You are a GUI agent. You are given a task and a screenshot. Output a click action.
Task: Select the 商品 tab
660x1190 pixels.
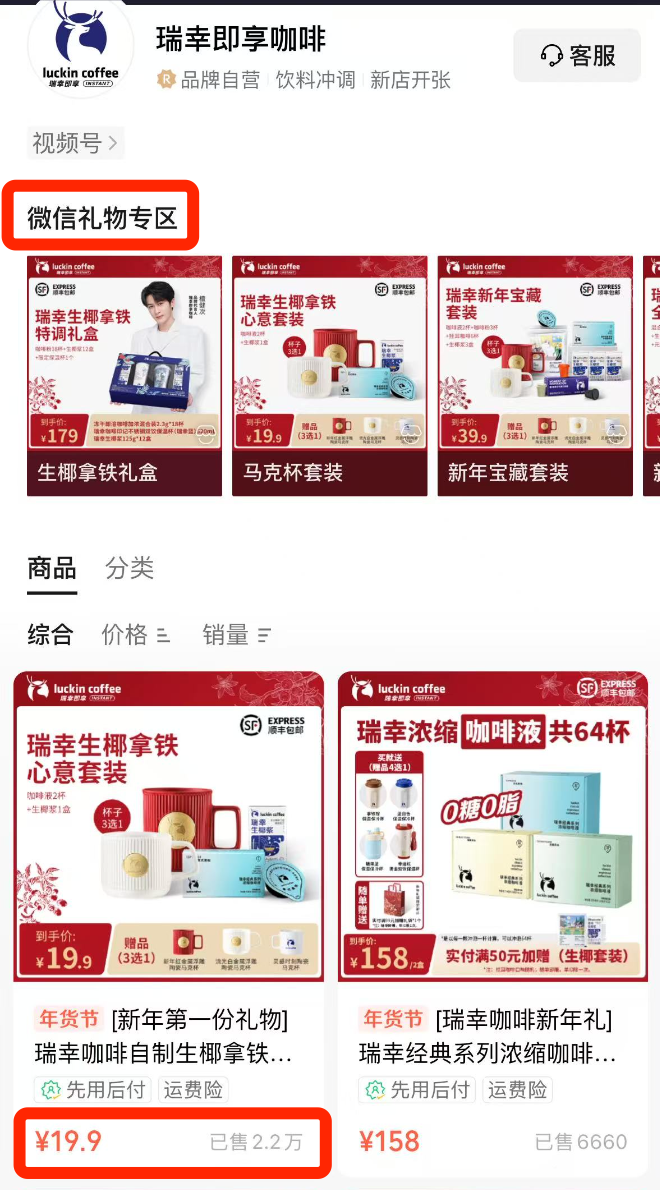(x=52, y=569)
